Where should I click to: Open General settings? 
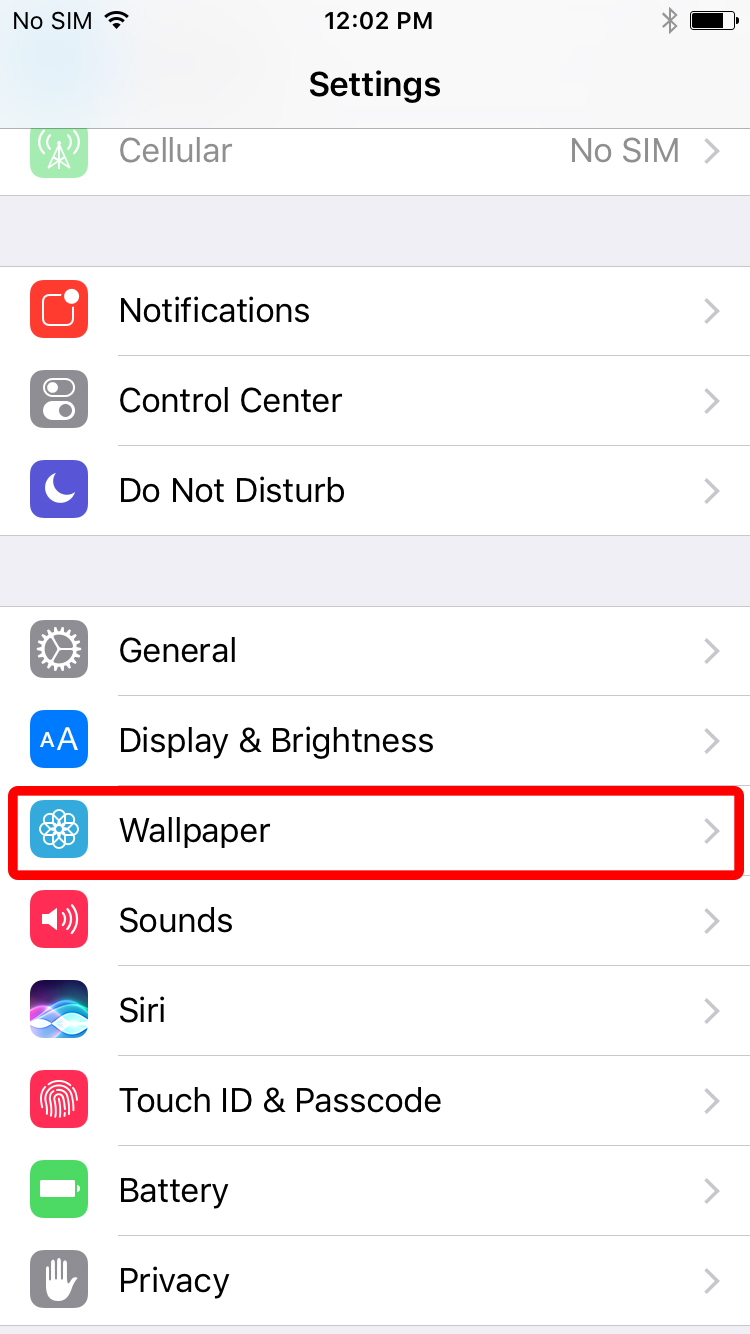tap(375, 651)
